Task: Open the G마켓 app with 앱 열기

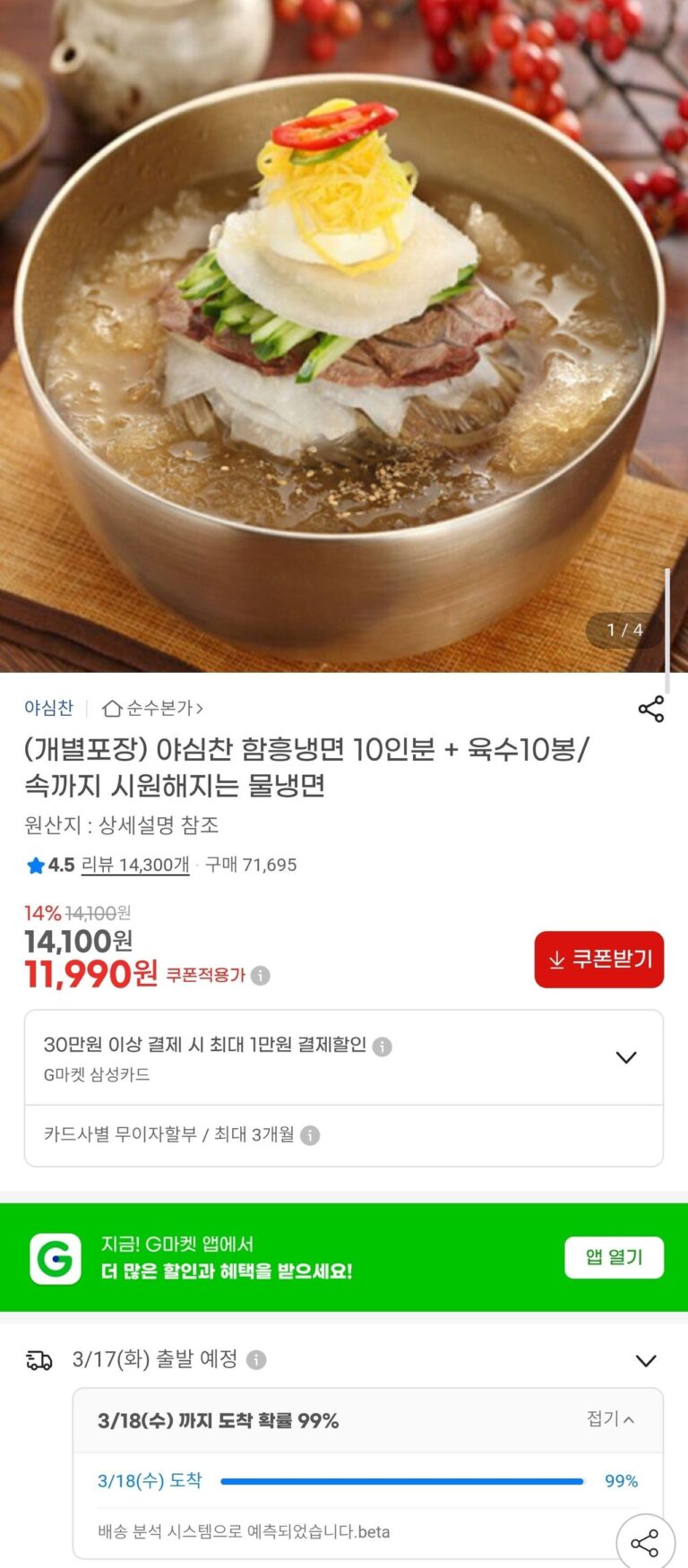Action: (614, 1257)
